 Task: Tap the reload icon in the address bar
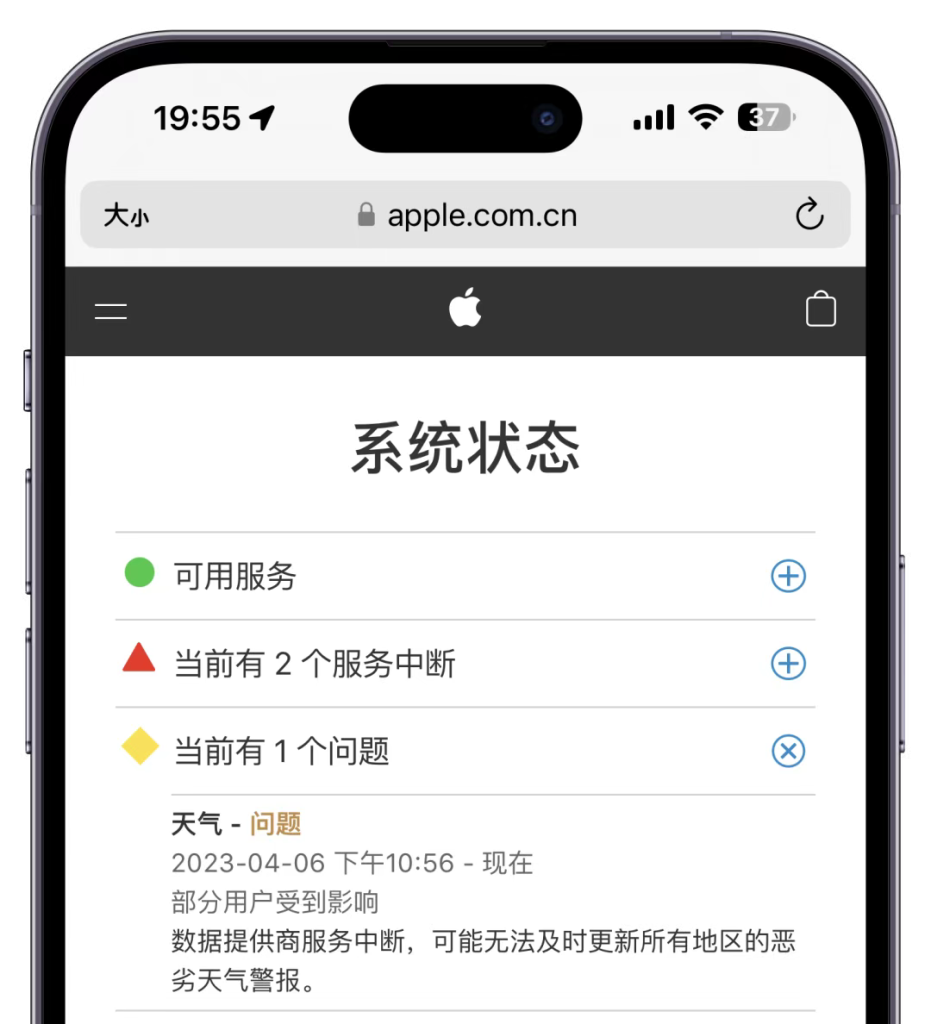[809, 215]
